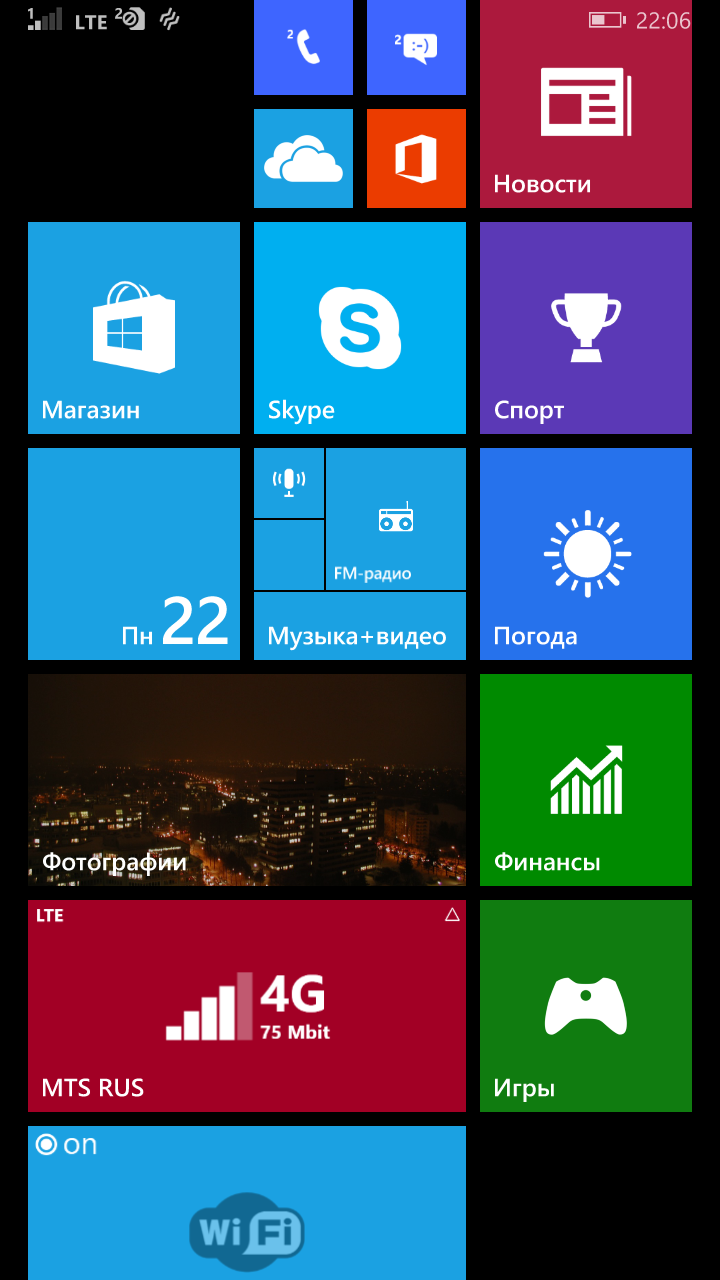Open the MTS RUS 4G network tile

(247, 1006)
